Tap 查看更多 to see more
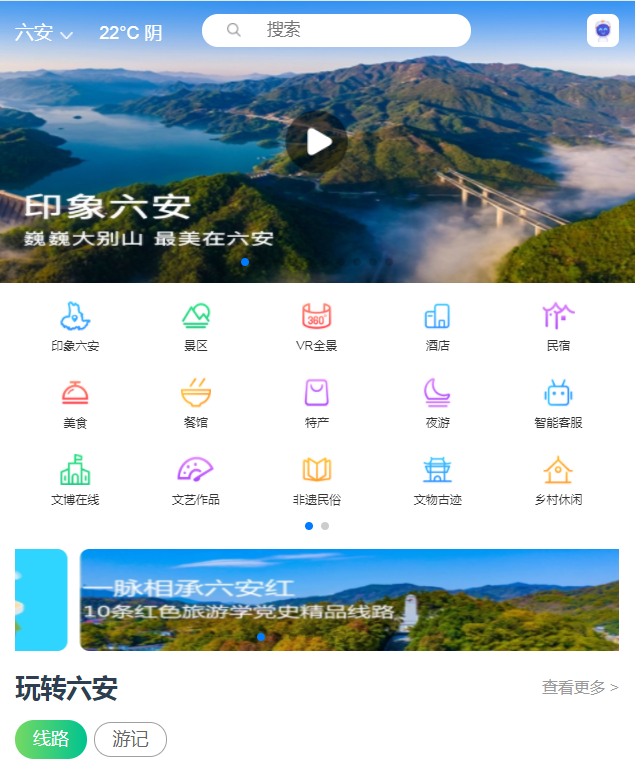635x768 pixels. coord(580,687)
